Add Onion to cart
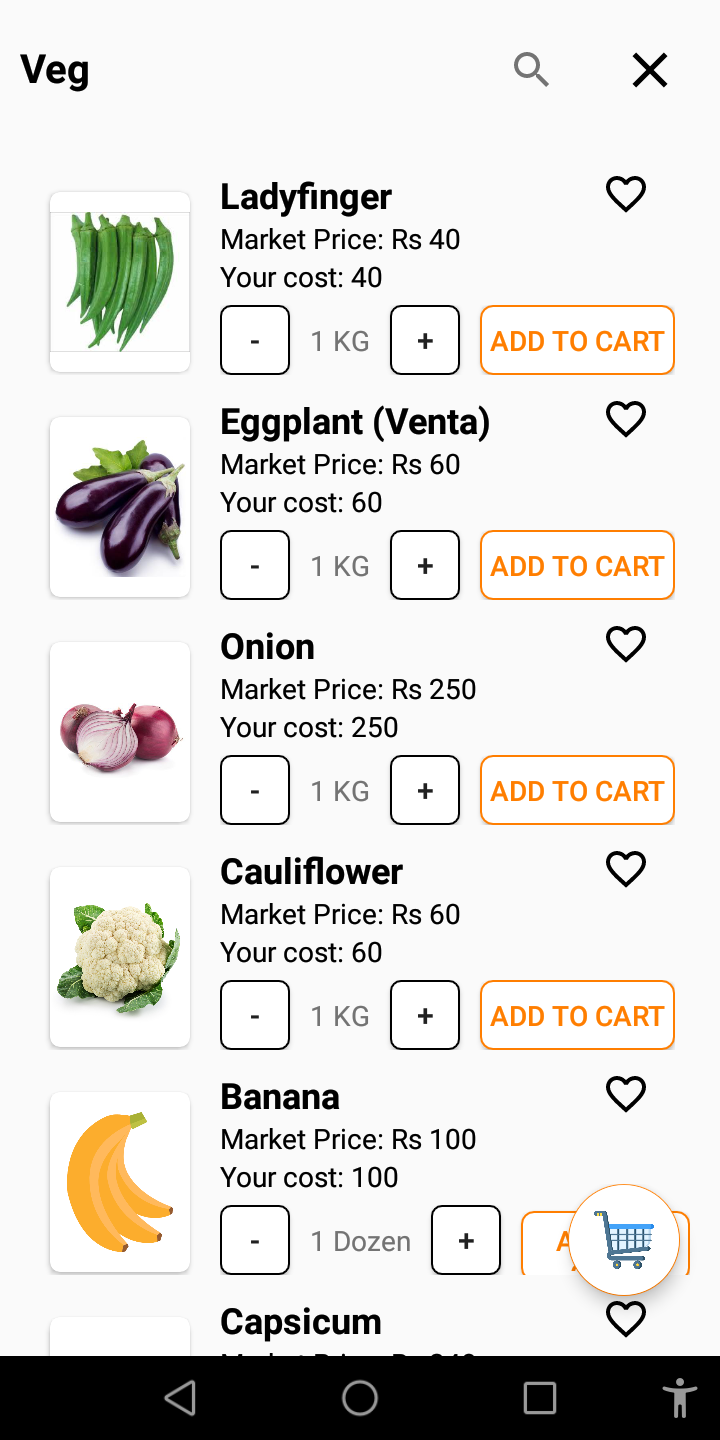The image size is (720, 1440). click(577, 790)
